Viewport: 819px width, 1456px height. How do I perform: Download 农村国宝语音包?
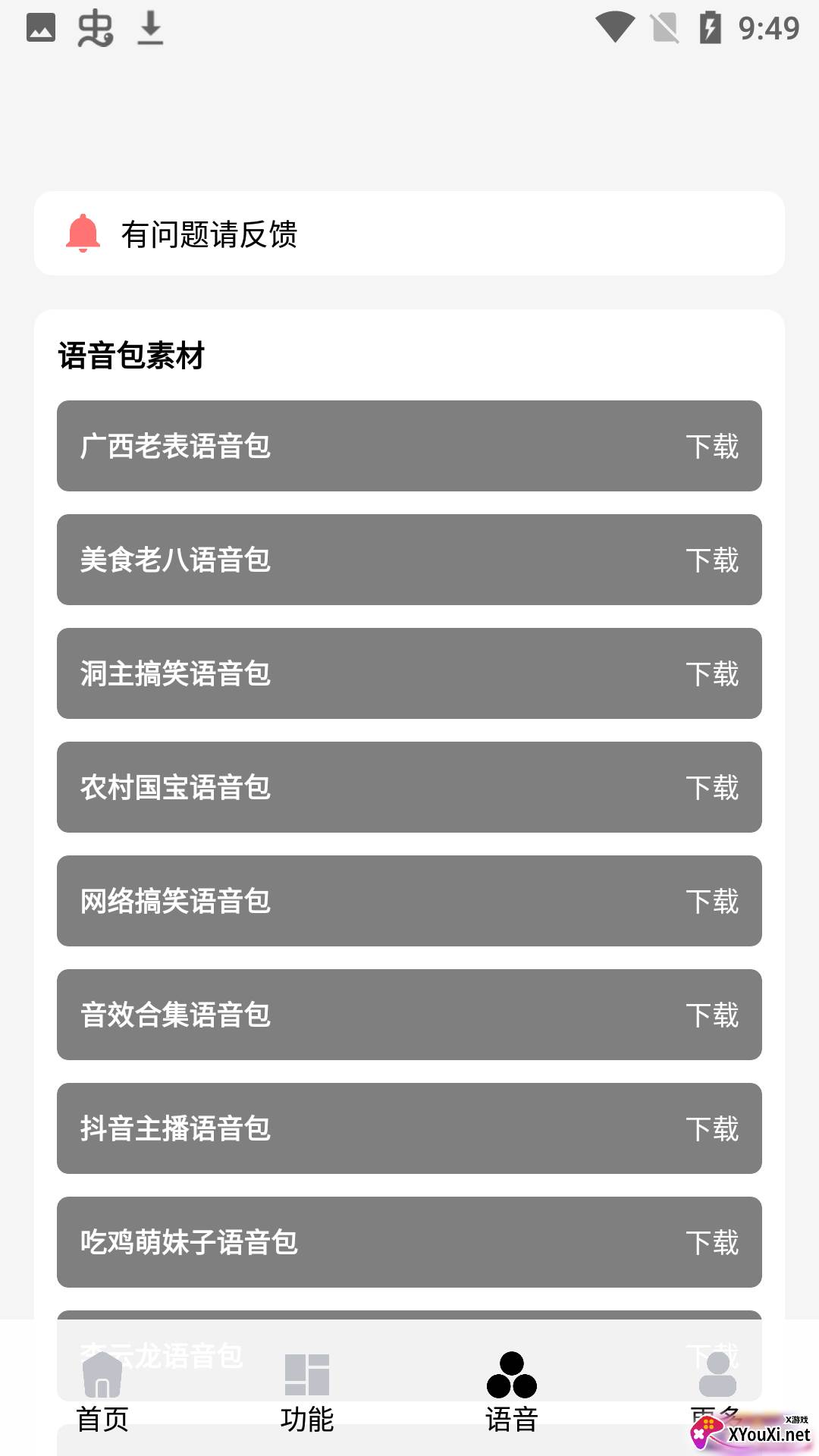coord(711,787)
